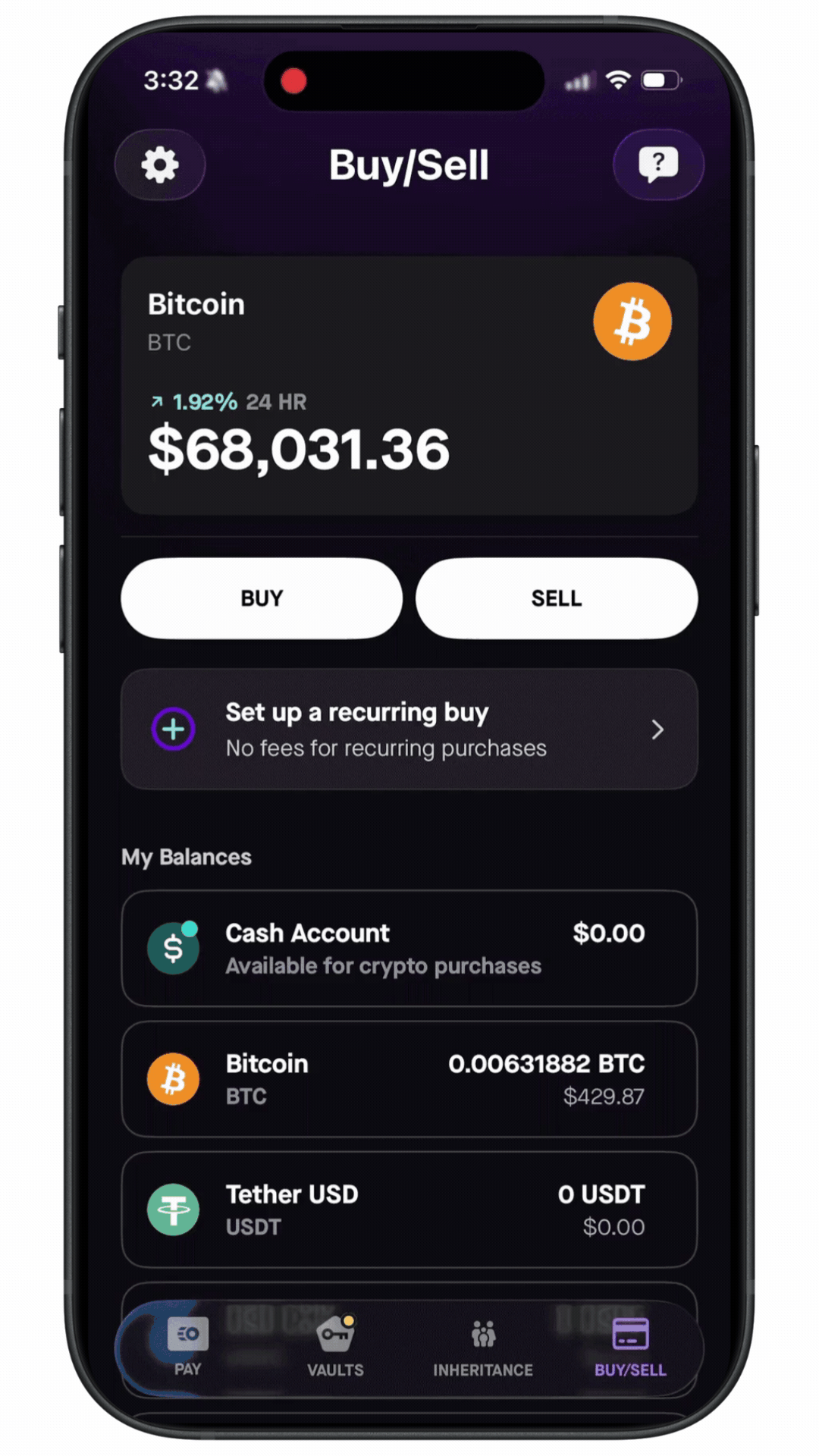This screenshot has width=819, height=1456.
Task: Tap the BUY button
Action: (x=262, y=598)
